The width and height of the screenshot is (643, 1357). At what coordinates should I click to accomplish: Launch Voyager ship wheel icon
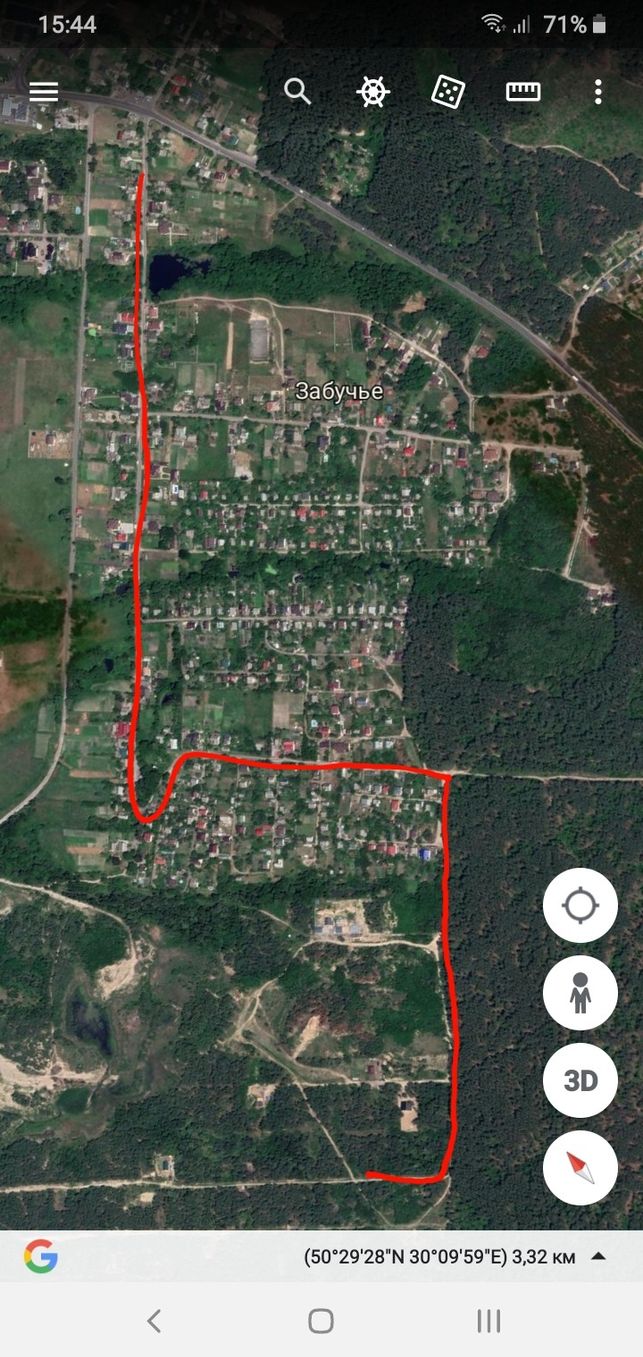point(373,92)
